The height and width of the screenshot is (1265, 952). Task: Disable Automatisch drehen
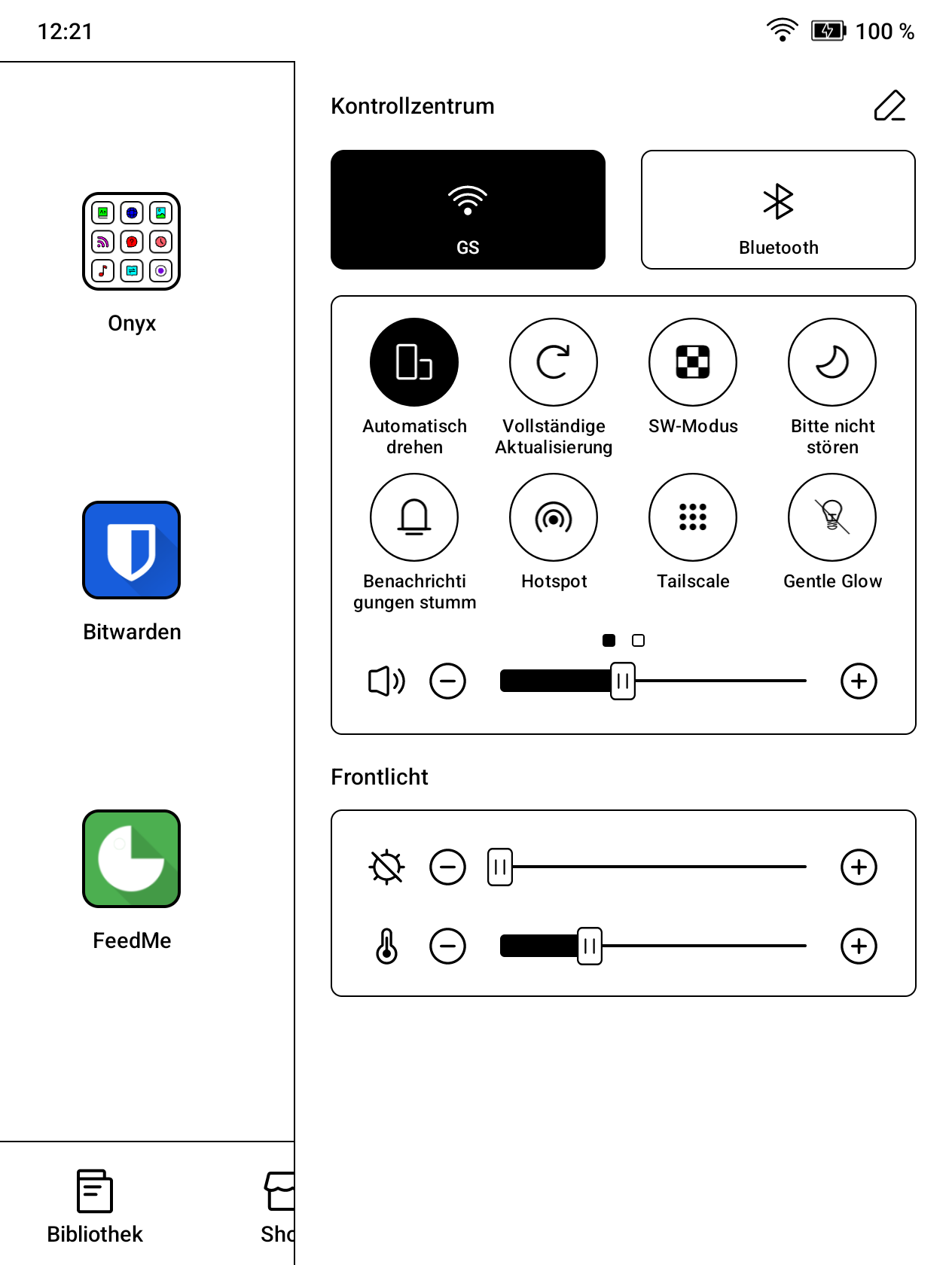tap(414, 362)
